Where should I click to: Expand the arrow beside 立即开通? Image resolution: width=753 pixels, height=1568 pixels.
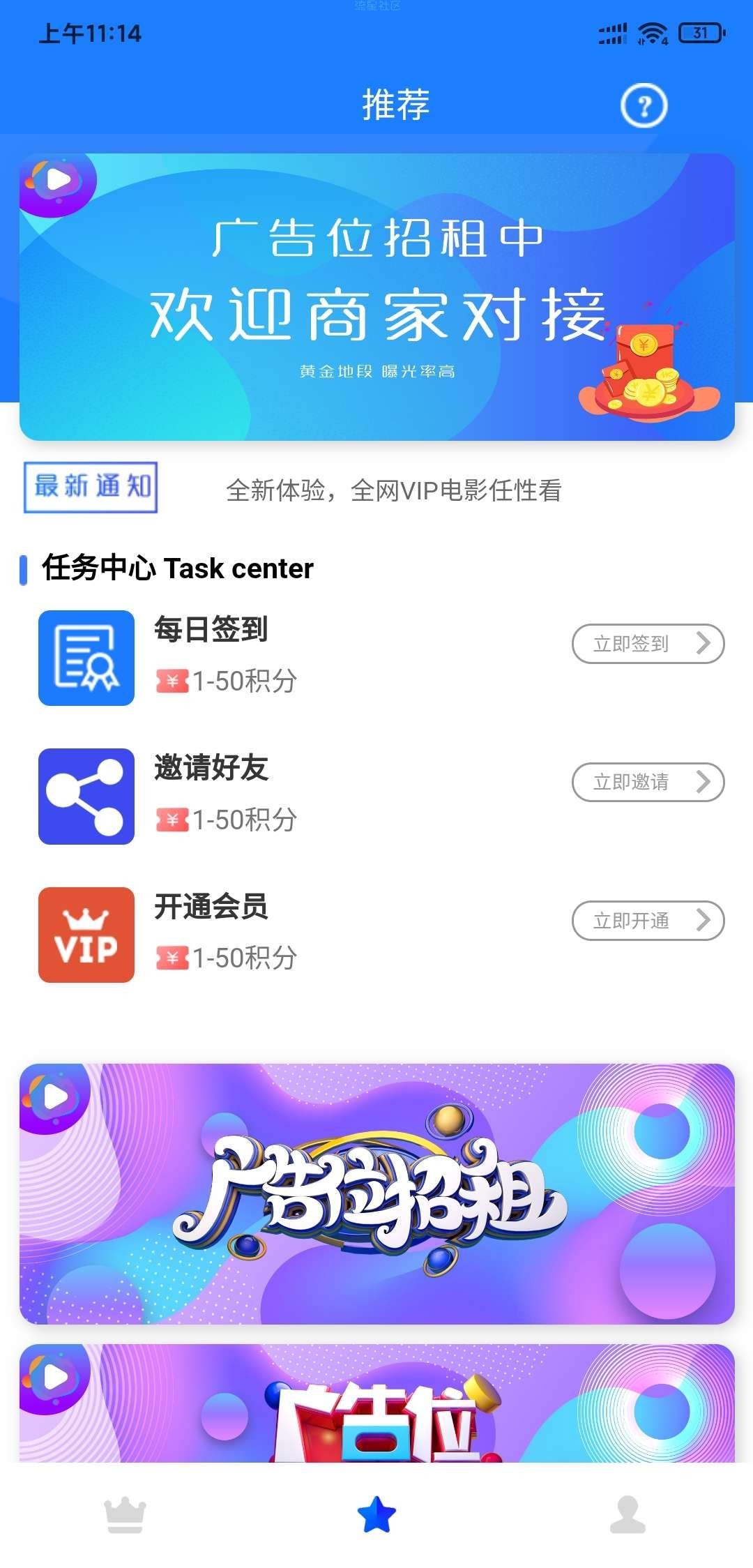[x=704, y=921]
